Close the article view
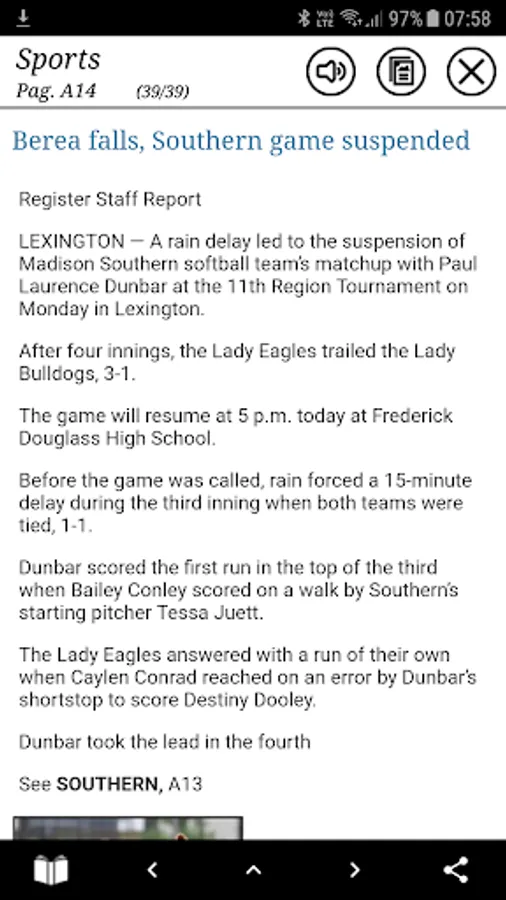The image size is (506, 900). [471, 72]
